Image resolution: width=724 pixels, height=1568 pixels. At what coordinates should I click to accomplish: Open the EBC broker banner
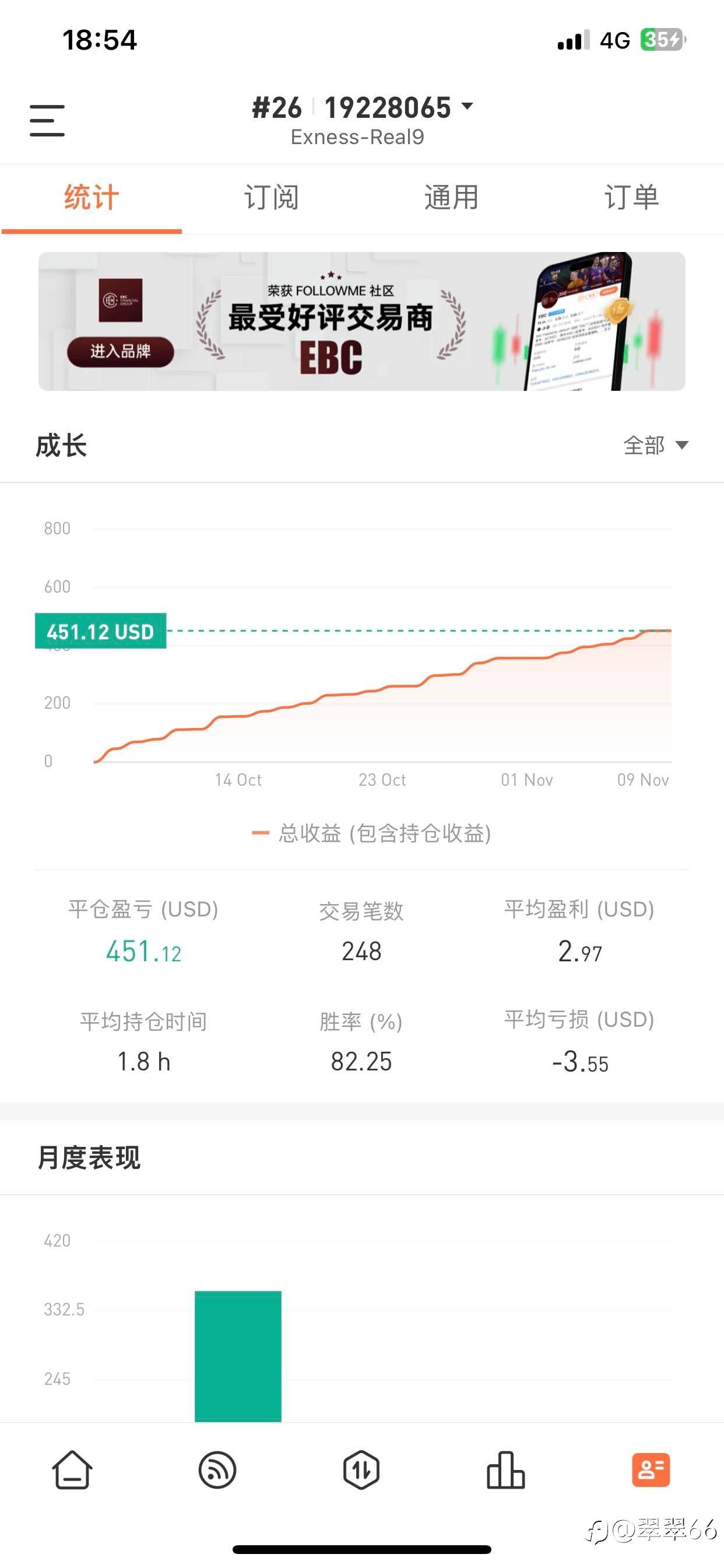point(362,321)
